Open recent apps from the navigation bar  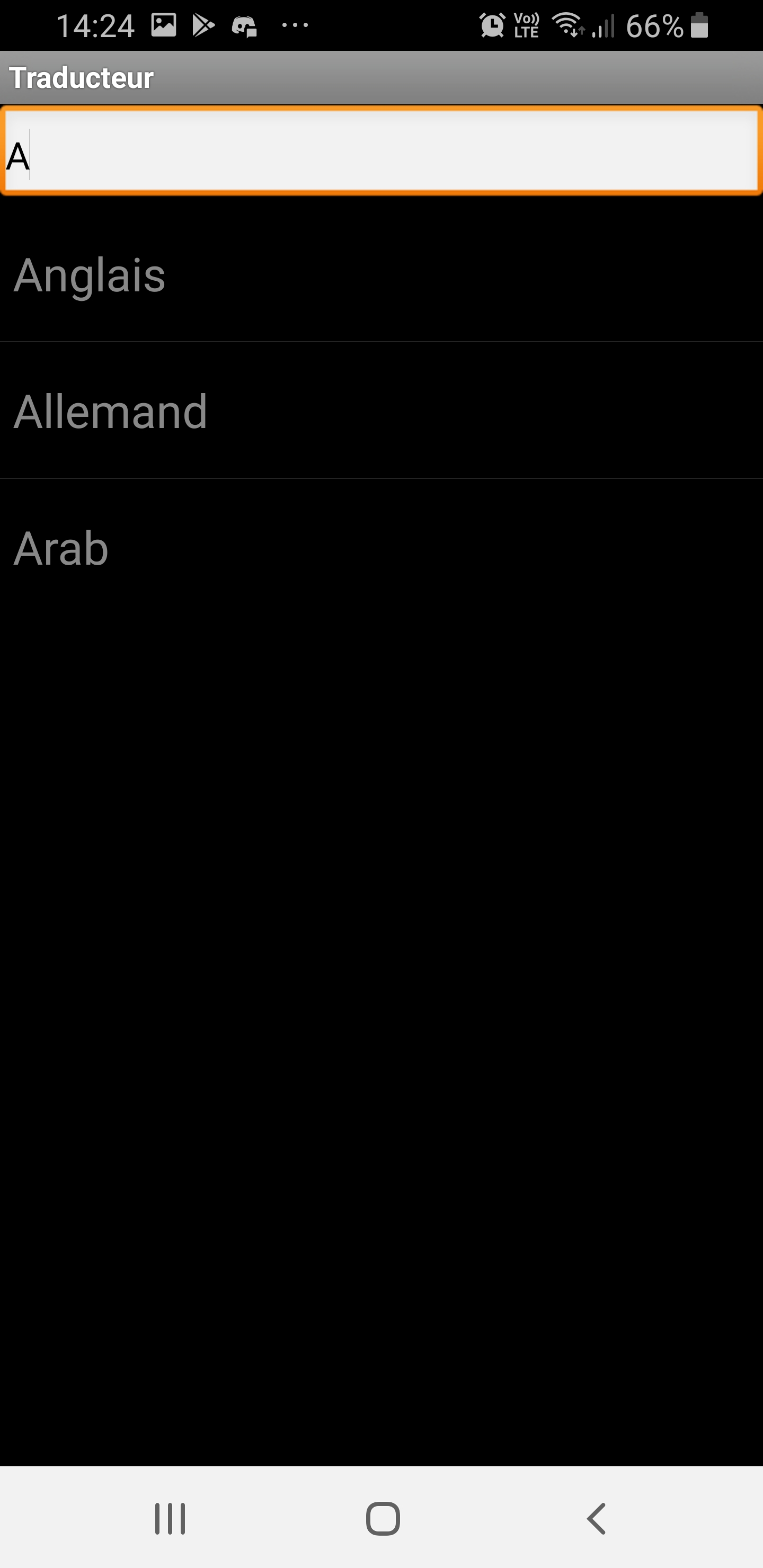[x=170, y=1518]
